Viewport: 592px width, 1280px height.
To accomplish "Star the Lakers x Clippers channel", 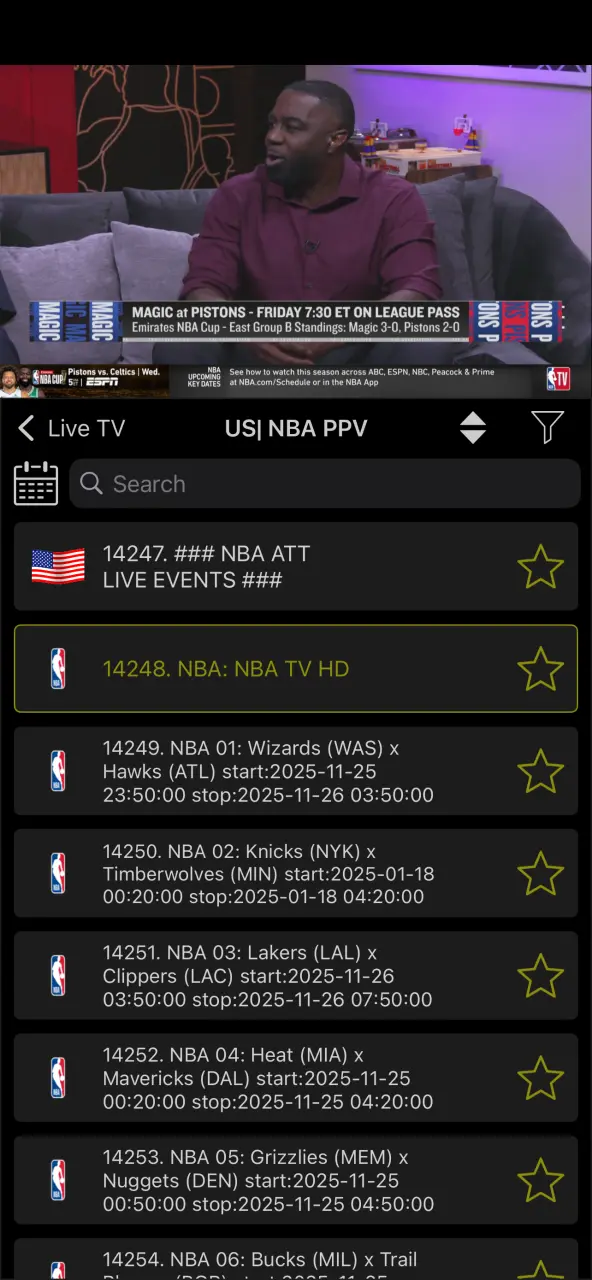I will tap(541, 975).
